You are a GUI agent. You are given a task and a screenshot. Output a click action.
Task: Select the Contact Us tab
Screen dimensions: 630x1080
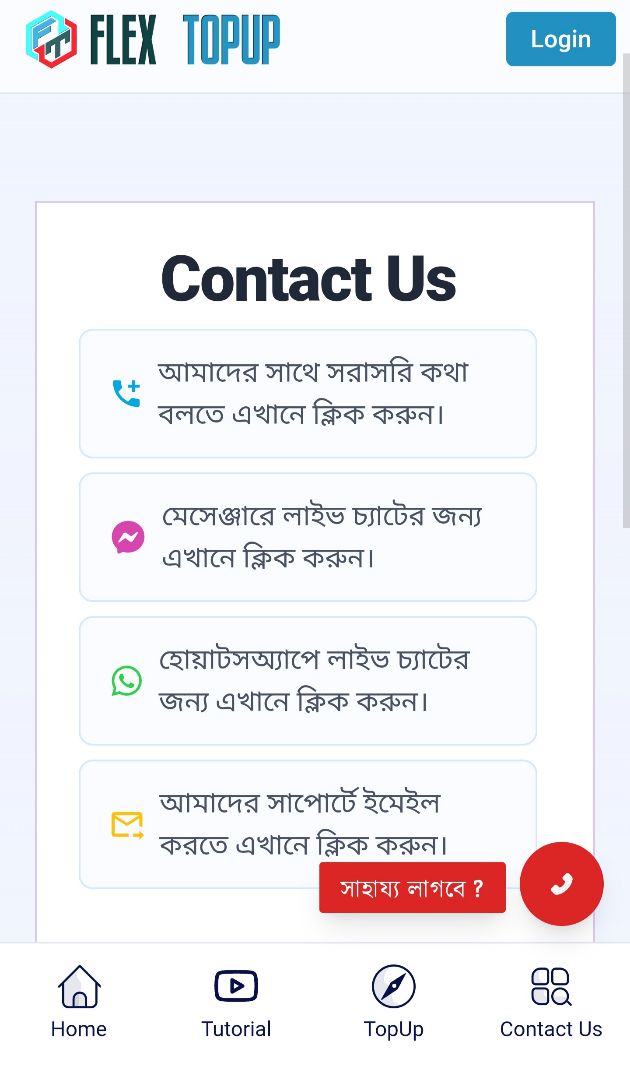(551, 1002)
